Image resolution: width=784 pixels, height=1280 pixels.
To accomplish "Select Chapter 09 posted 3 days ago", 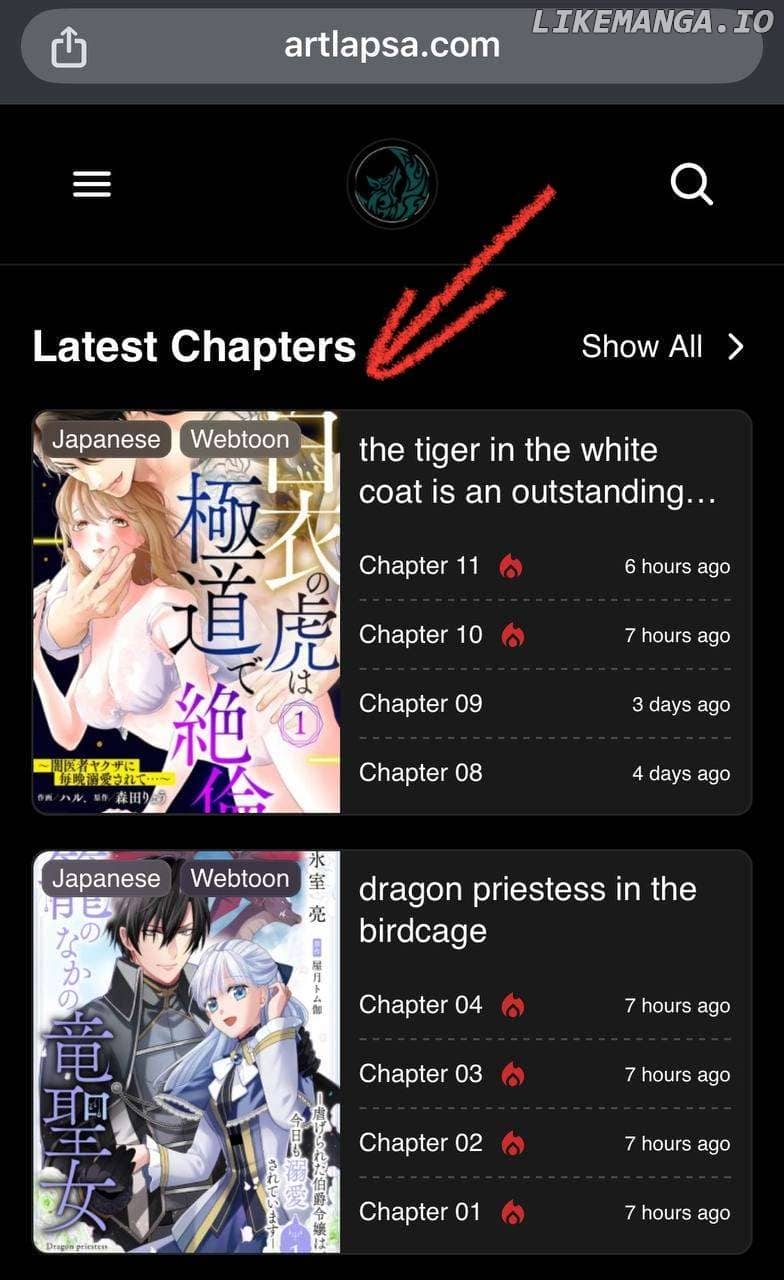I will click(421, 704).
